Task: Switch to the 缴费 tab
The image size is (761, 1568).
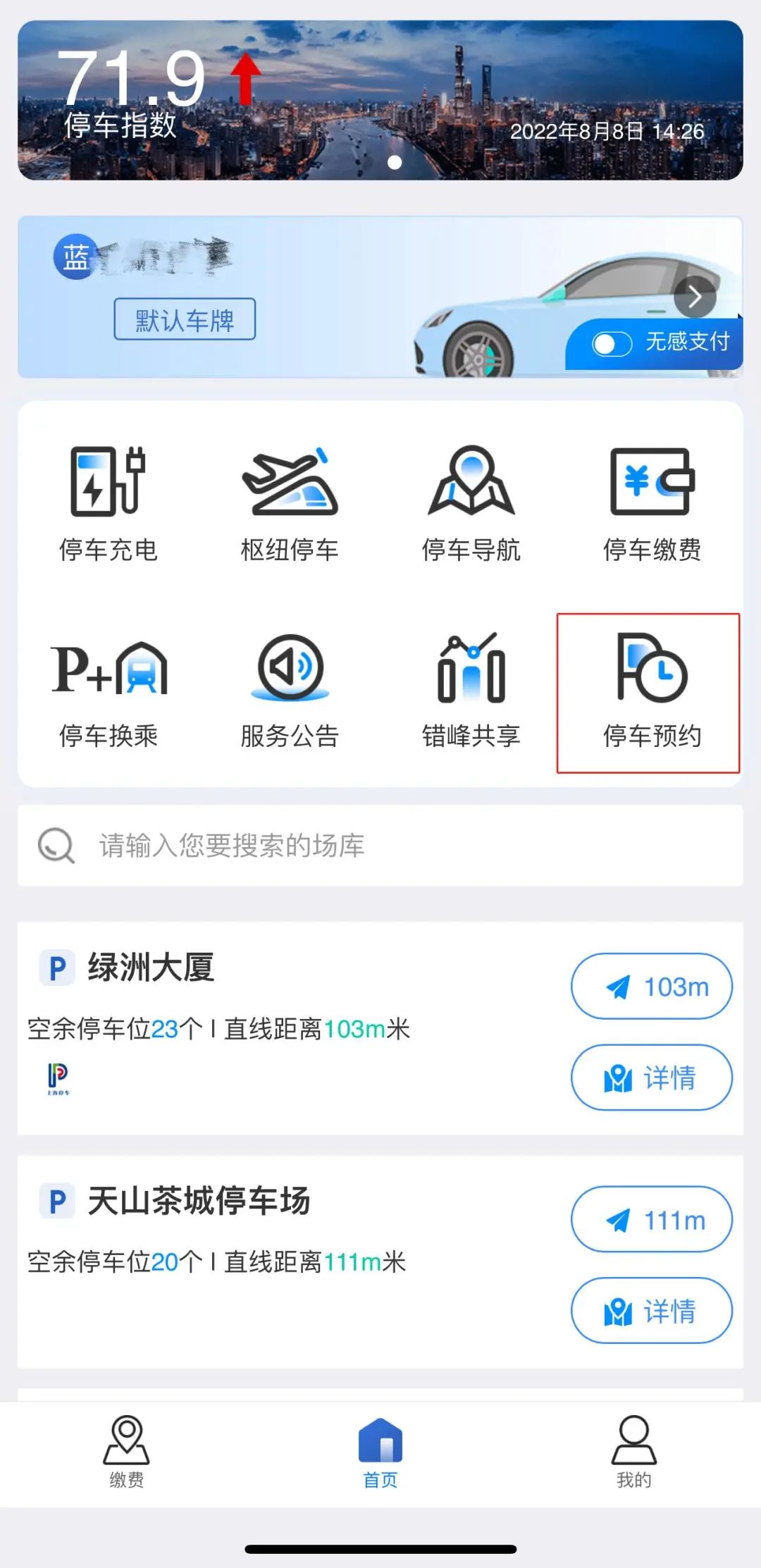Action: pyautogui.click(x=127, y=1452)
